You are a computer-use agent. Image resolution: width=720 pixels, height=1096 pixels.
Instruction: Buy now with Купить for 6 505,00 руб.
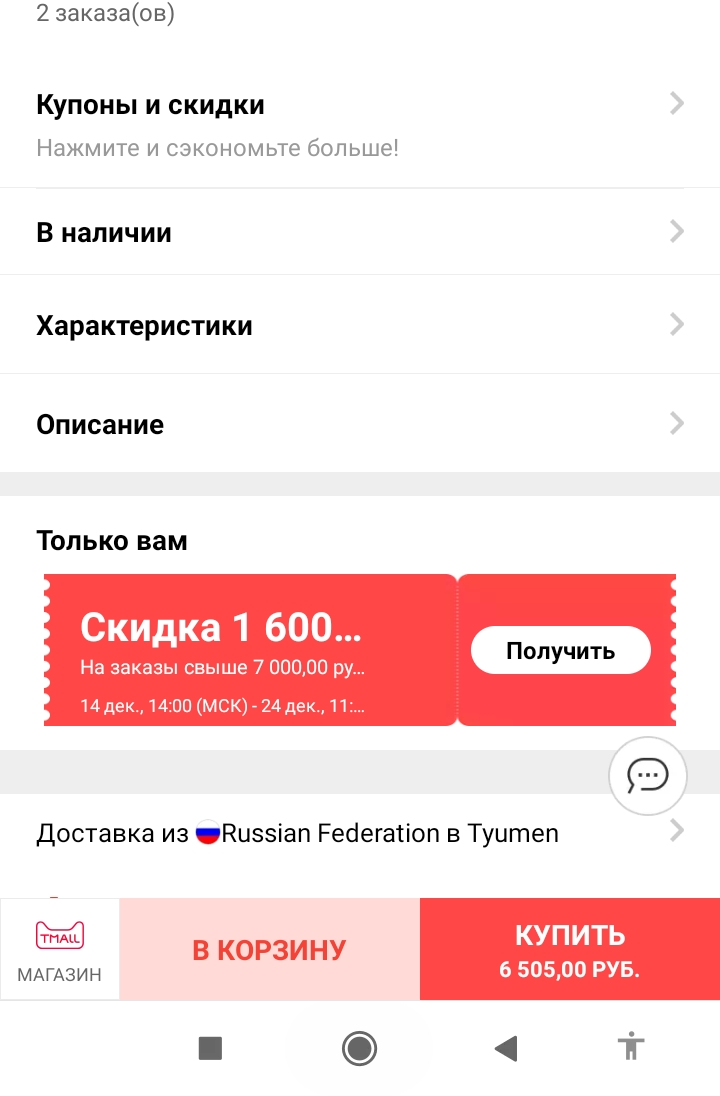570,950
